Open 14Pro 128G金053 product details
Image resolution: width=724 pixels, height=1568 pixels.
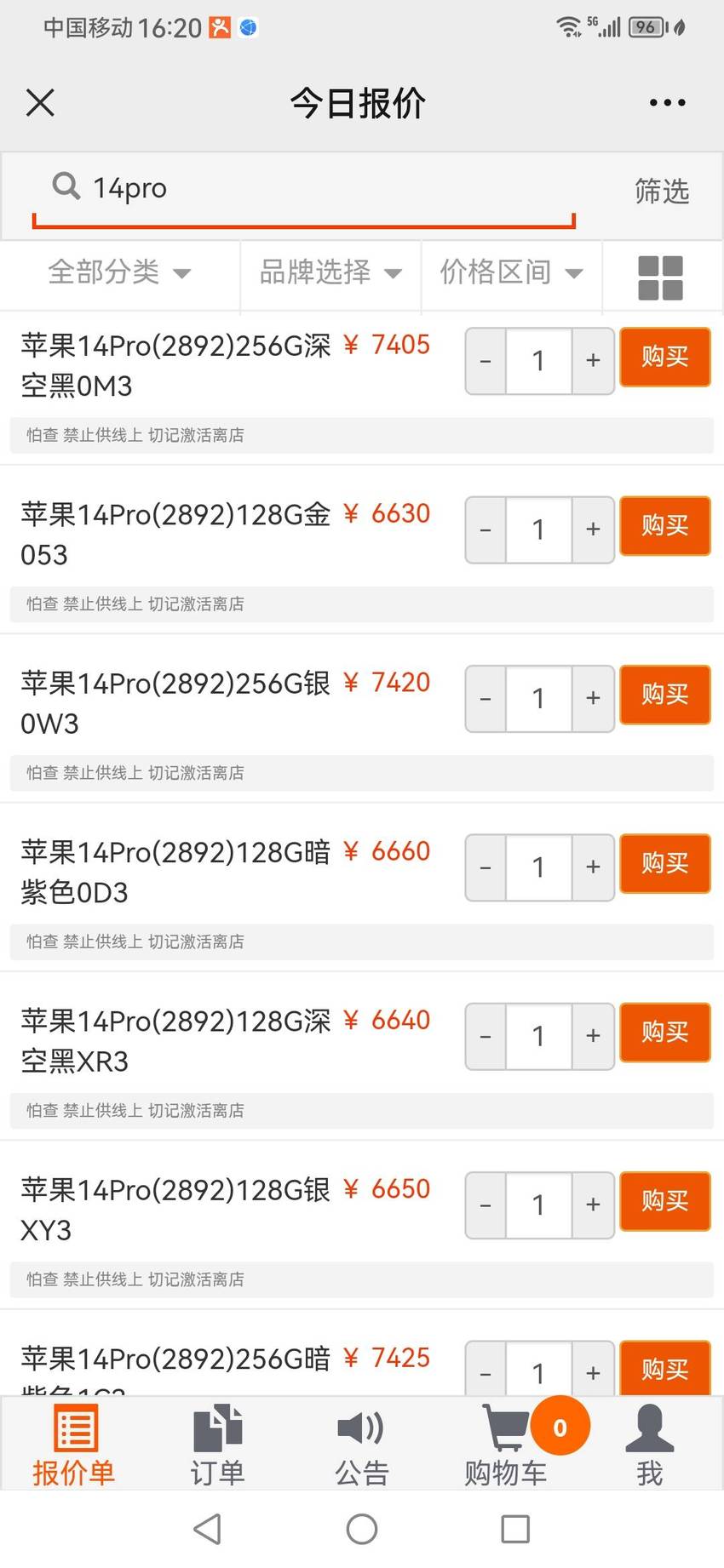coord(175,535)
